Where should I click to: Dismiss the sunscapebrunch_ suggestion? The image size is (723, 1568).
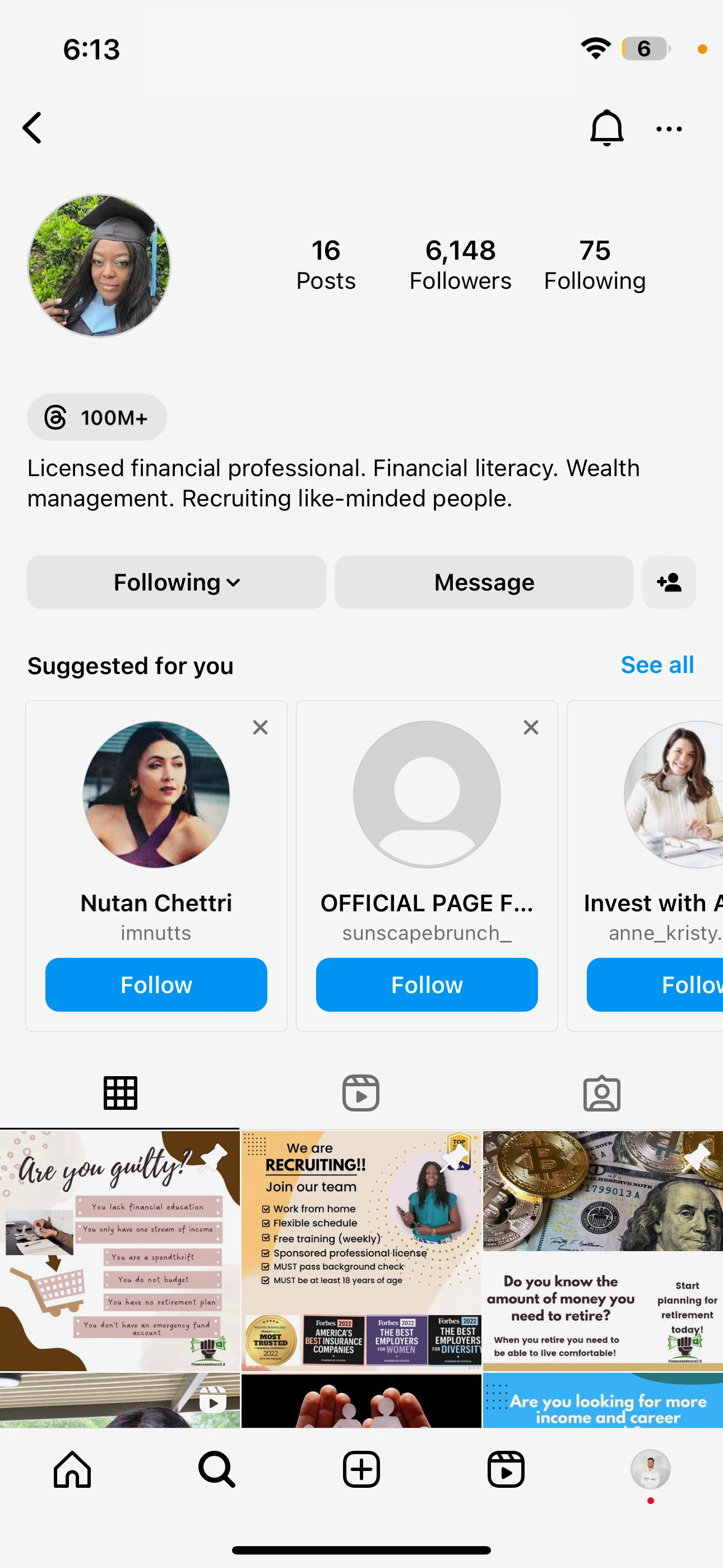tap(531, 727)
